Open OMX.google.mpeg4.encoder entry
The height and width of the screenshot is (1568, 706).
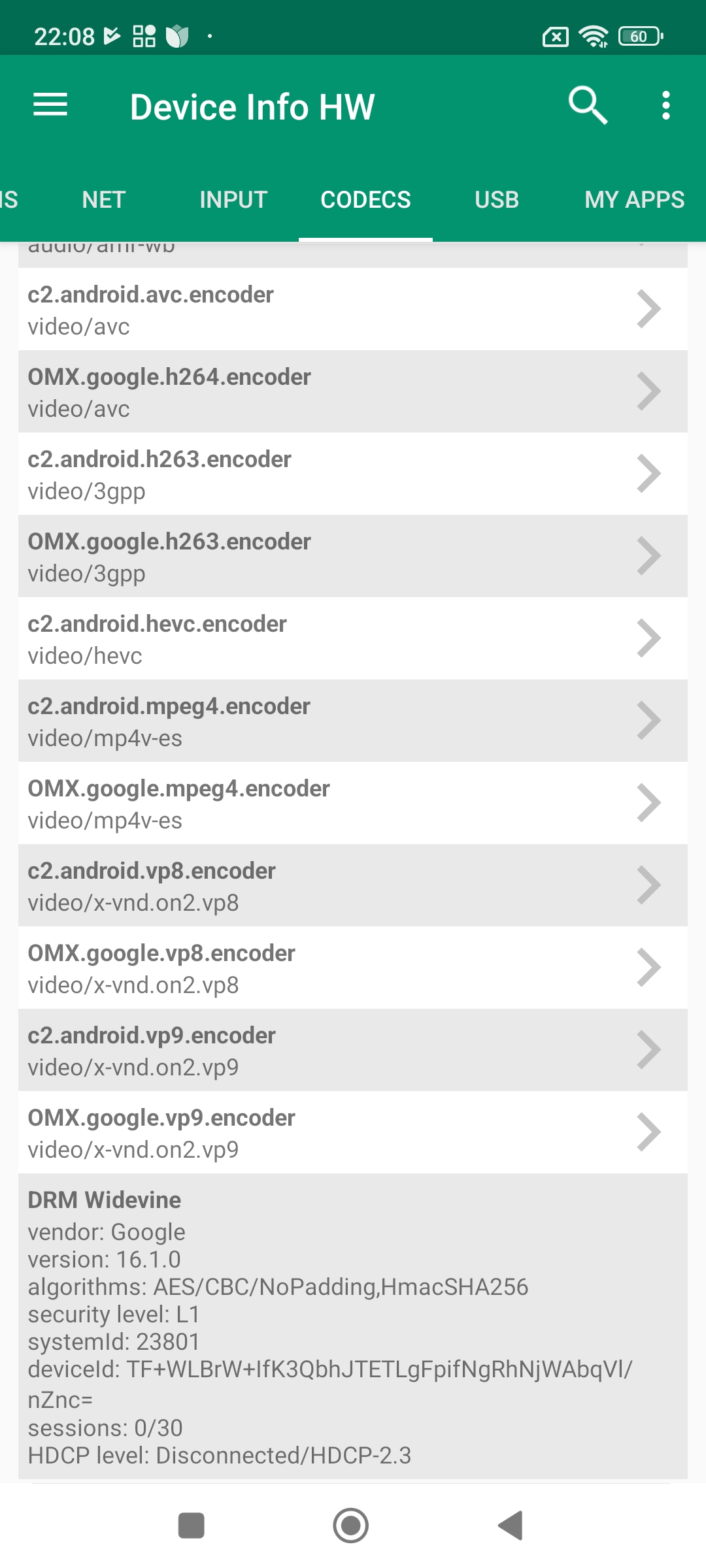click(x=353, y=804)
